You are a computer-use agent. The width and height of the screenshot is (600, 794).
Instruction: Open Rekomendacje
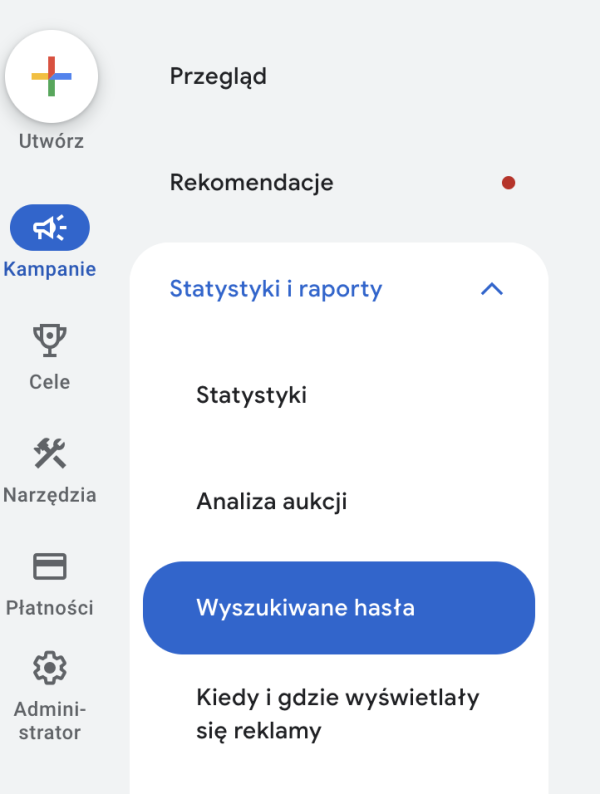point(251,183)
